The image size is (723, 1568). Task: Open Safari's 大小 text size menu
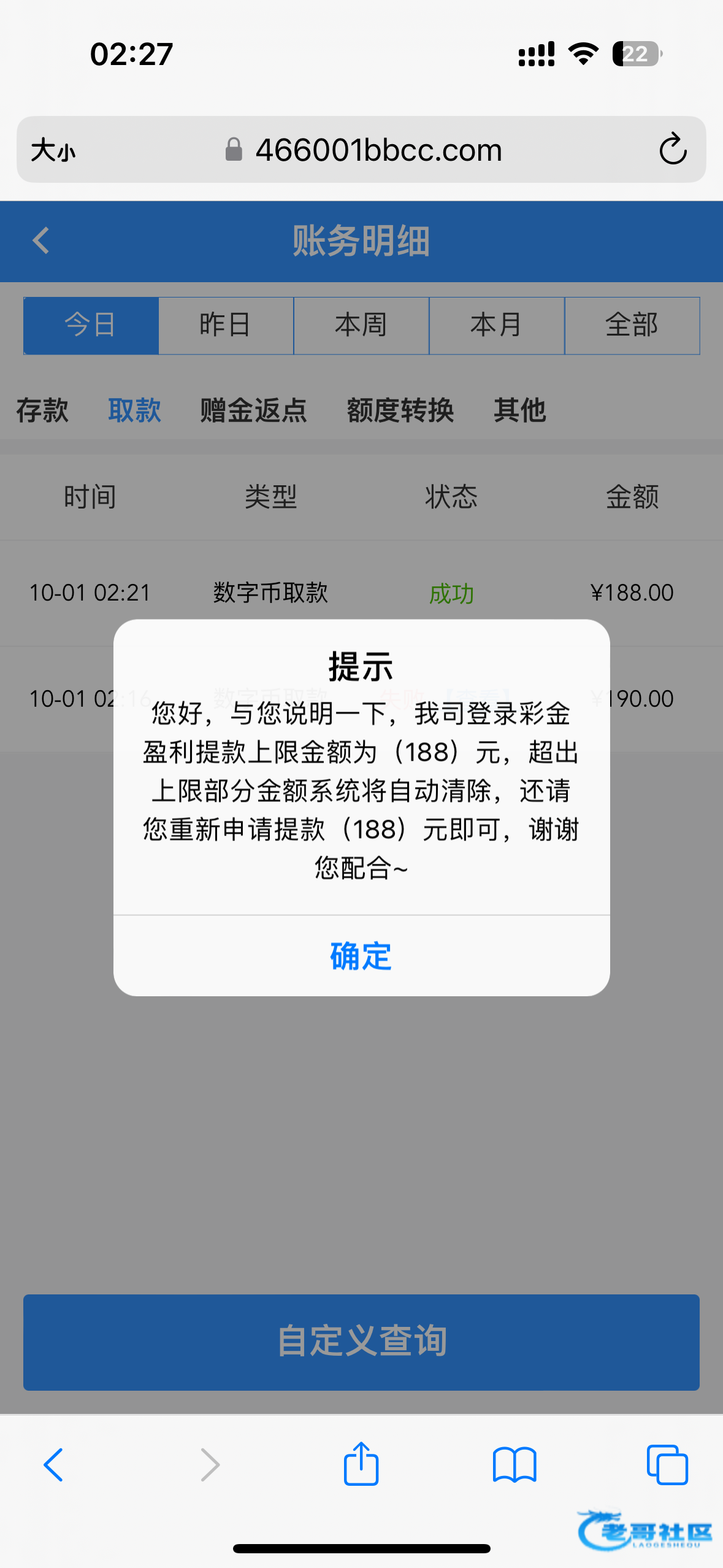(53, 150)
